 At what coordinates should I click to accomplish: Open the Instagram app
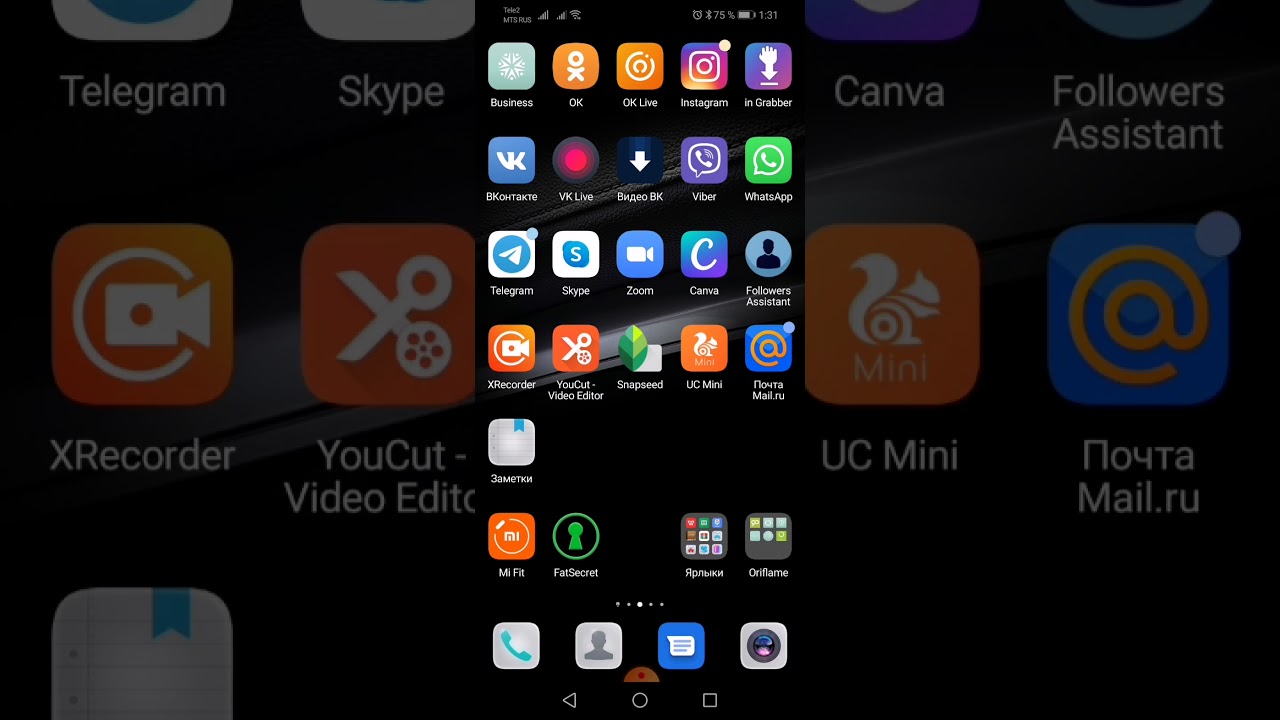[x=704, y=67]
